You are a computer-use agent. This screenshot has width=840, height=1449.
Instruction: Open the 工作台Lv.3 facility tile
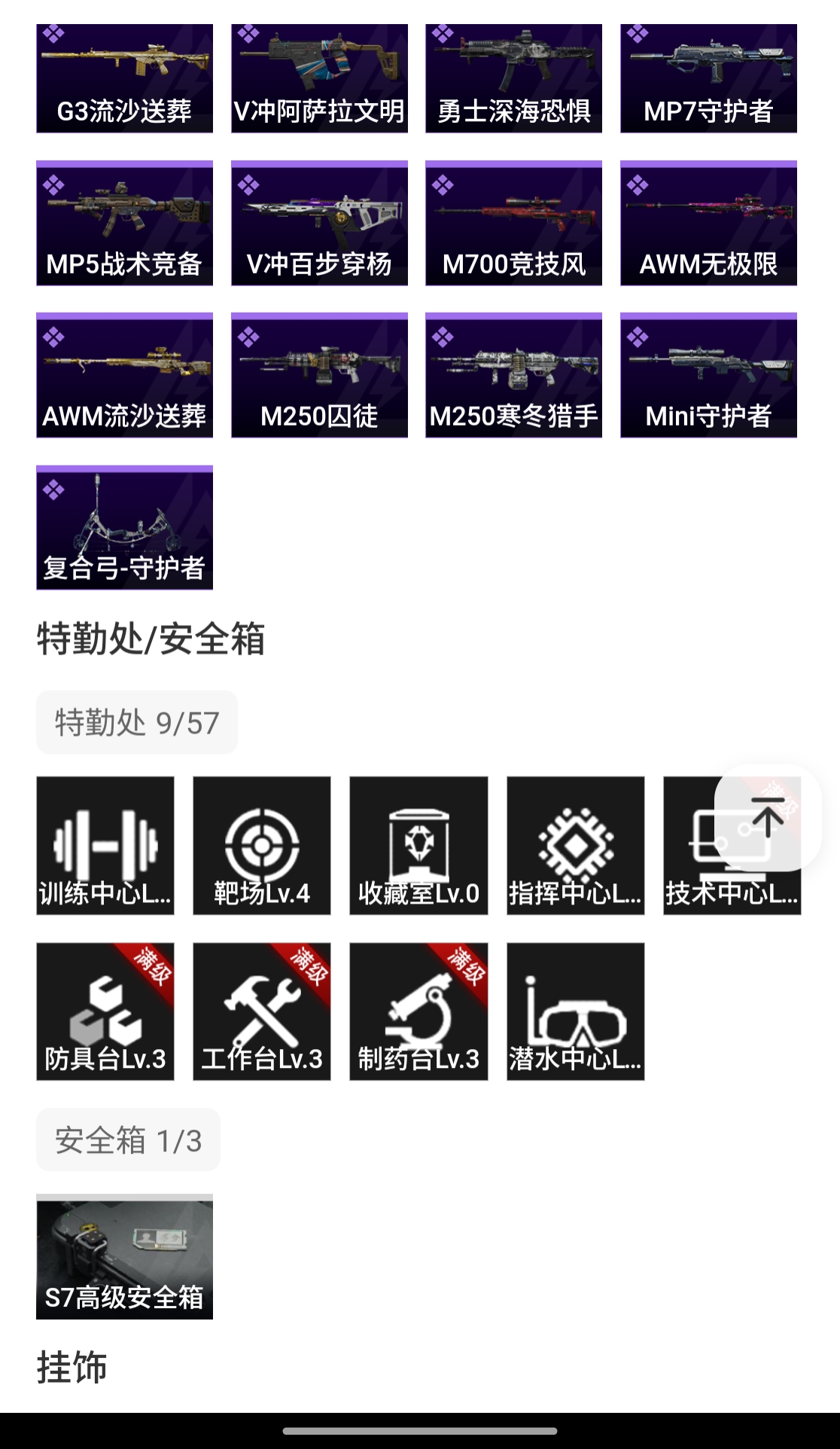pyautogui.click(x=261, y=1011)
